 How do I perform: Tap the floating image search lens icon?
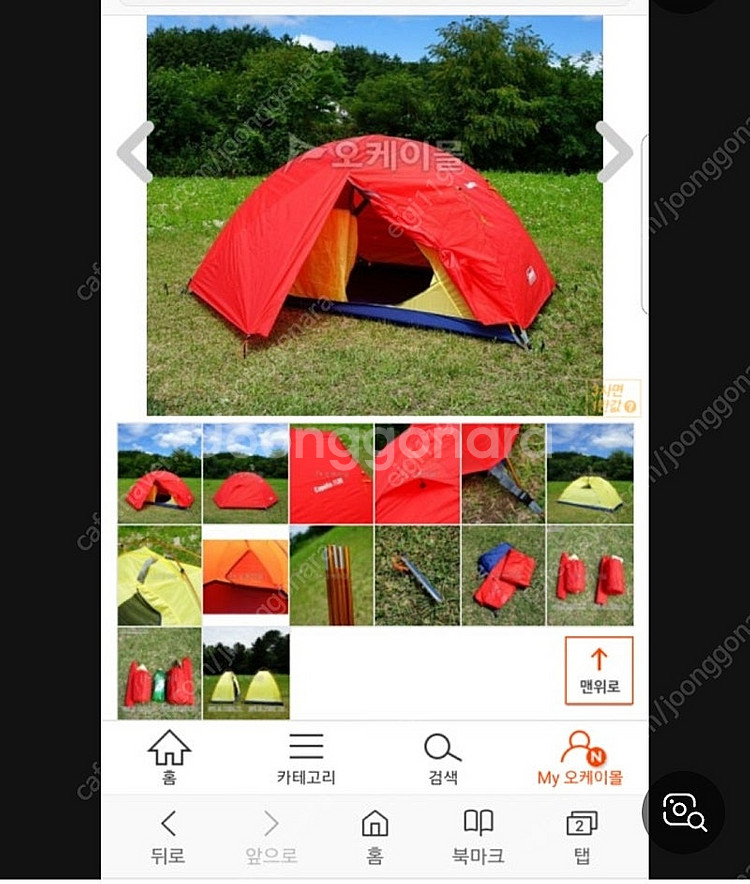point(686,811)
